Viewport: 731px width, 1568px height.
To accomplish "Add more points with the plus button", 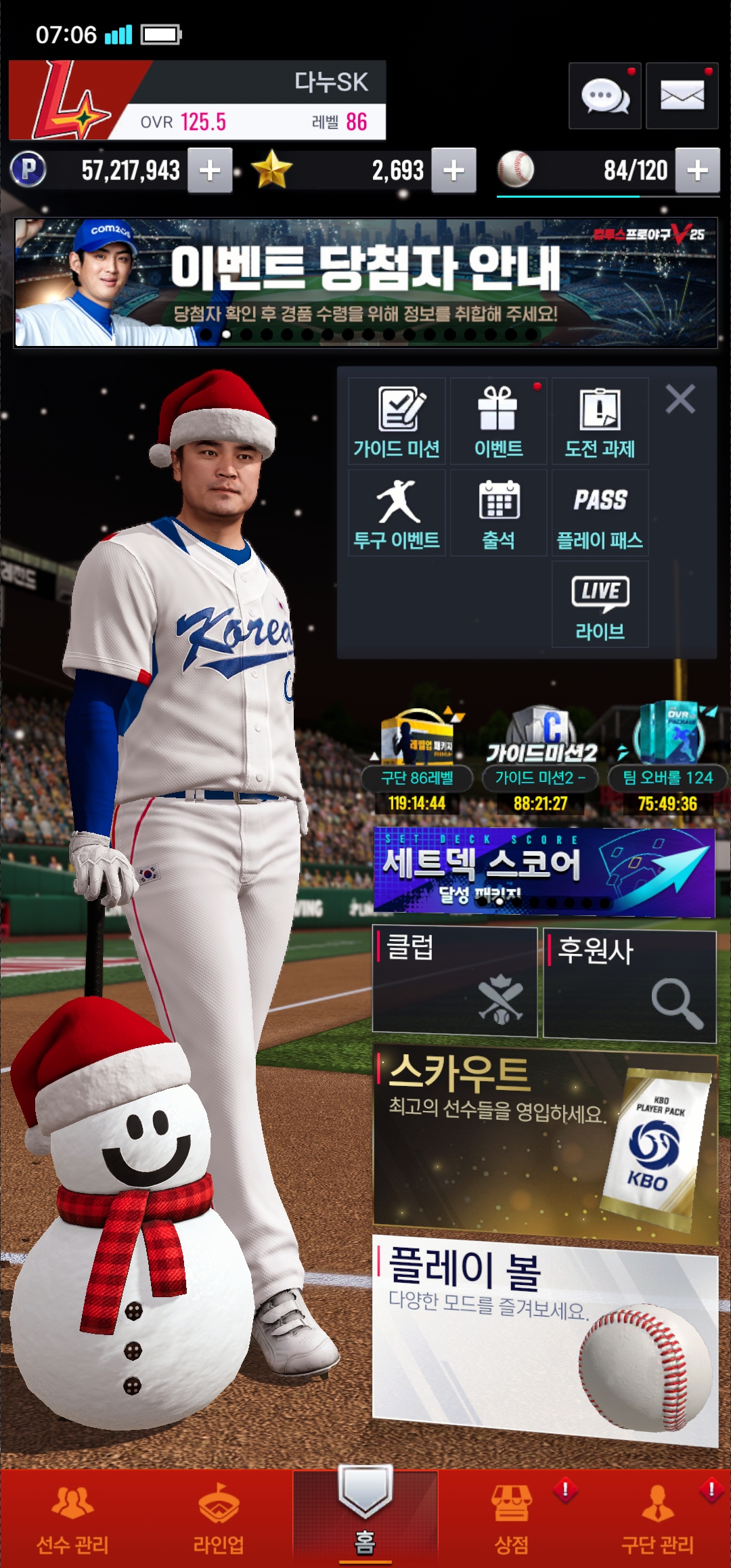I will (x=210, y=171).
